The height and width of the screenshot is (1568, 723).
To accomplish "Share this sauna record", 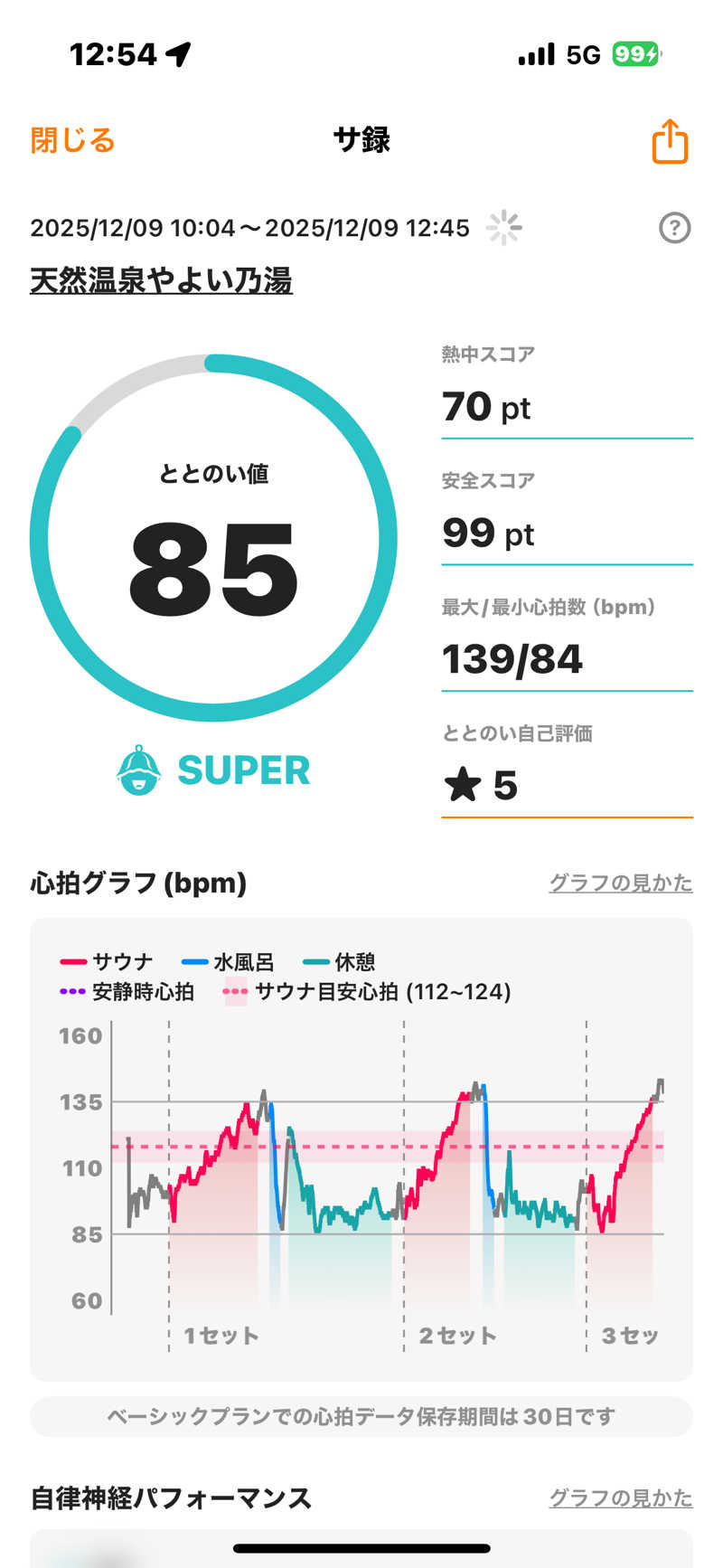I will pyautogui.click(x=670, y=141).
